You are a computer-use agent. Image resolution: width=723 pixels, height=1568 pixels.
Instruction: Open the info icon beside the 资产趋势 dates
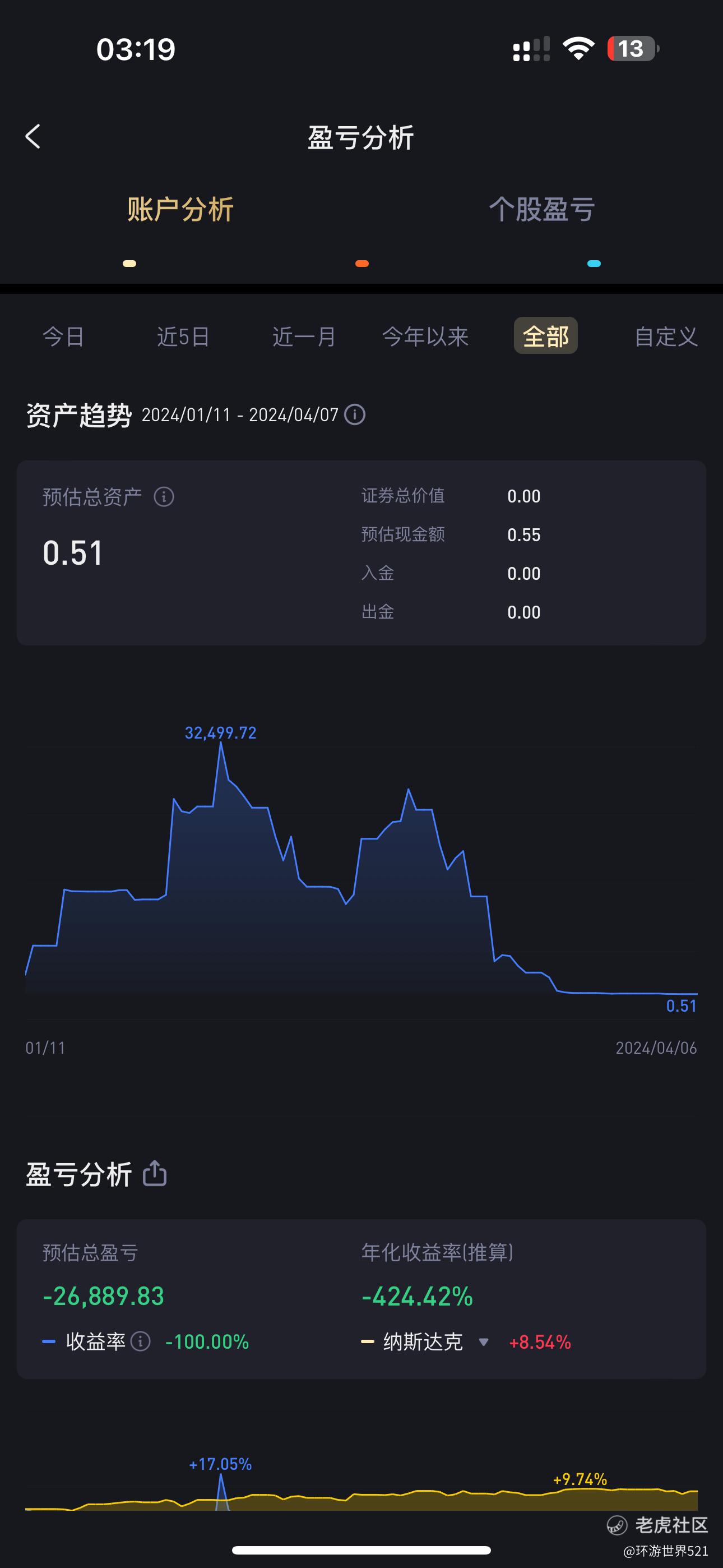click(355, 414)
